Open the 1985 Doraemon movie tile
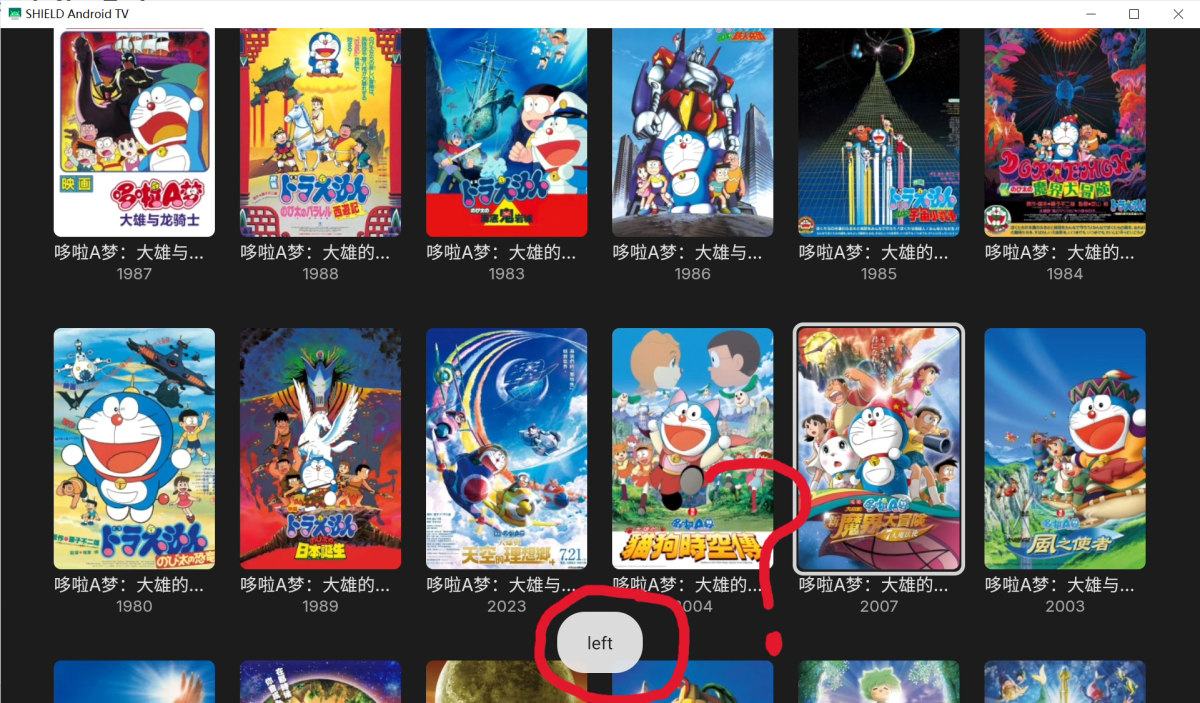 click(878, 132)
